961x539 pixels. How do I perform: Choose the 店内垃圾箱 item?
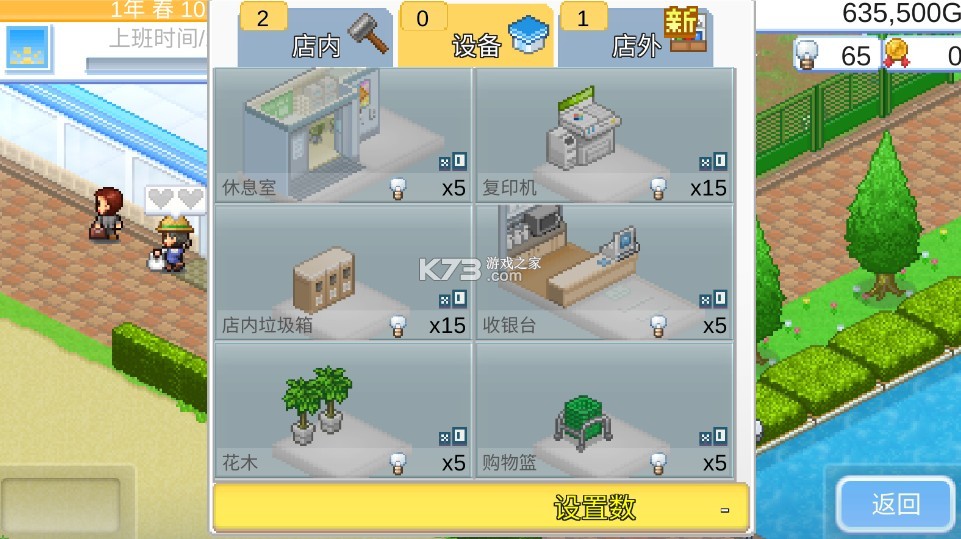point(342,272)
